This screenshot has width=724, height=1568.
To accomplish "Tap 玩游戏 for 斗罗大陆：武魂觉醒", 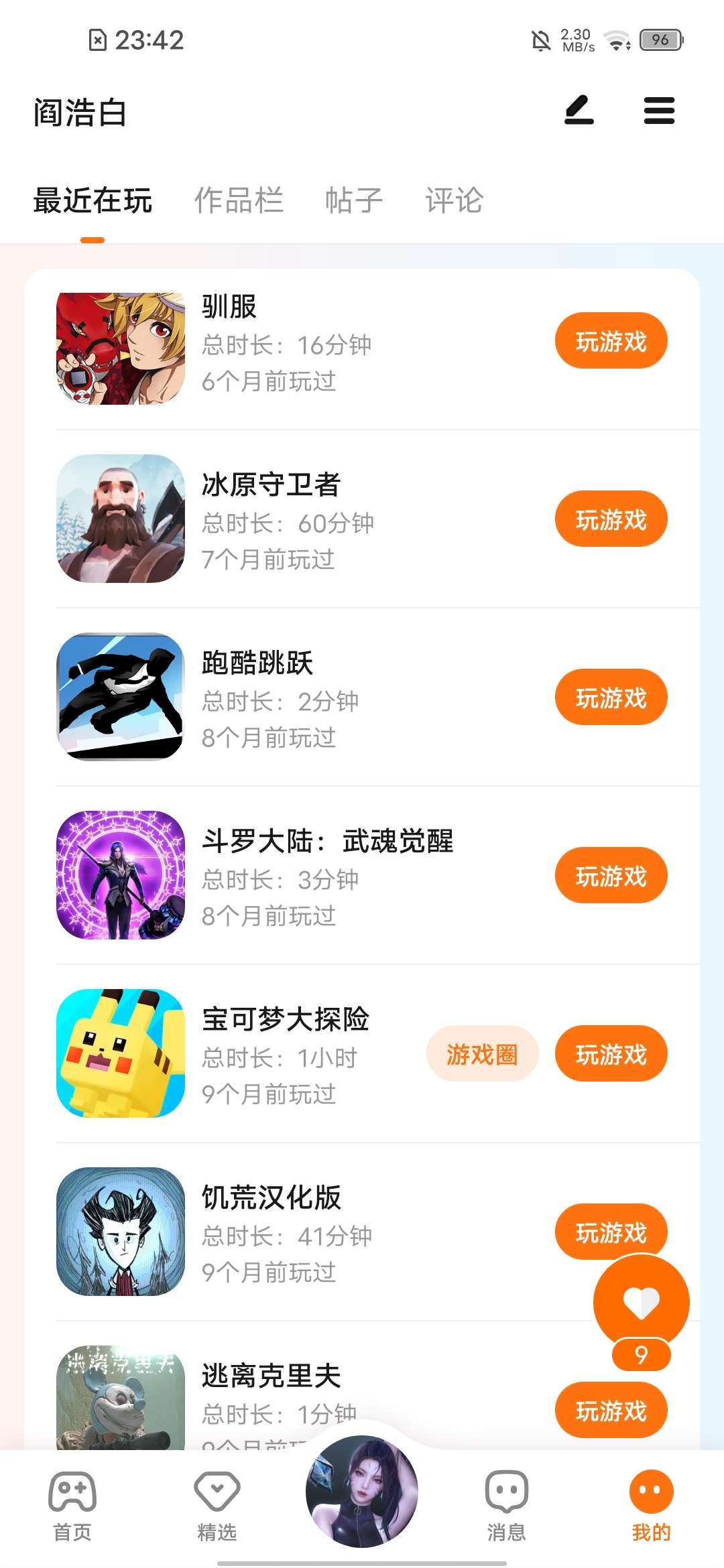I will [611, 876].
